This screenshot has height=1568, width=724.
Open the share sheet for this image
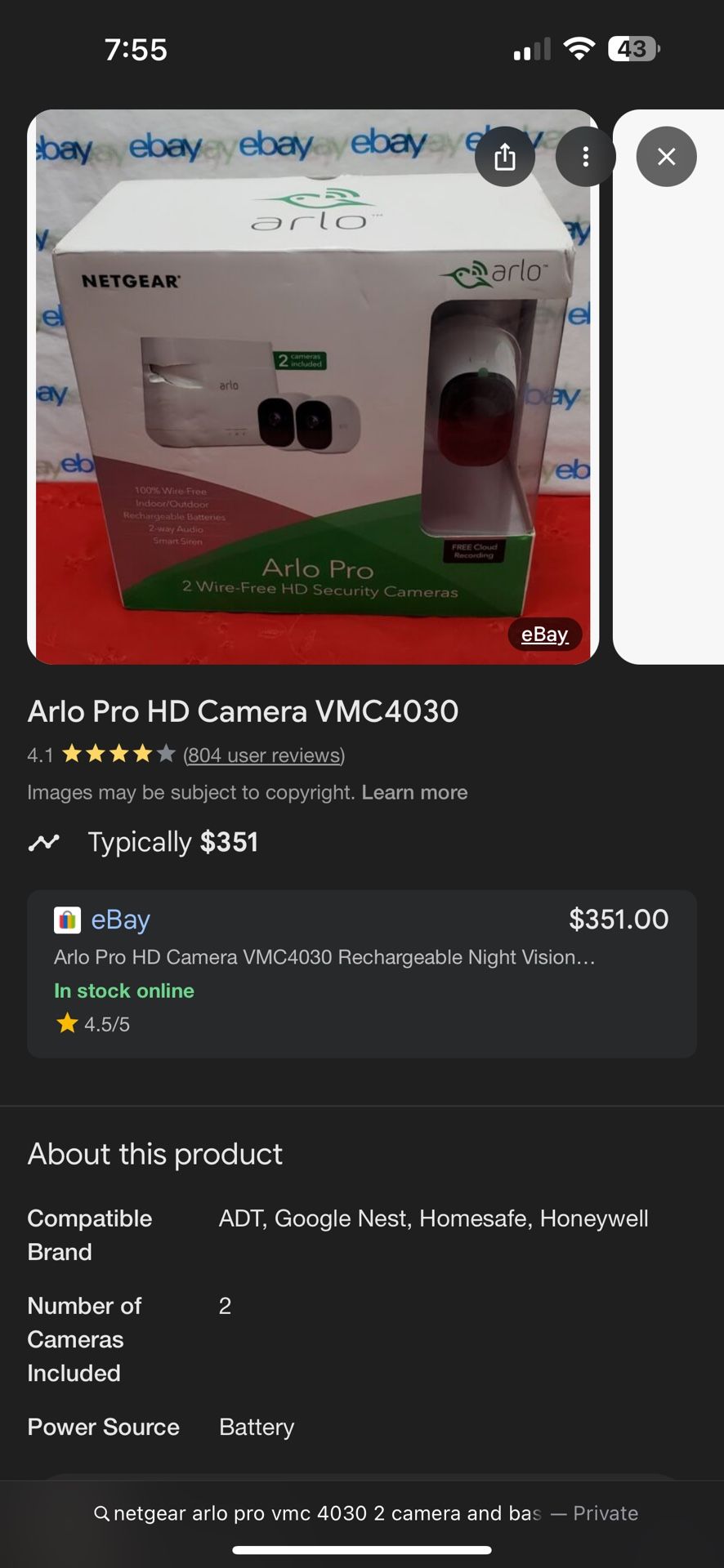pyautogui.click(x=505, y=156)
